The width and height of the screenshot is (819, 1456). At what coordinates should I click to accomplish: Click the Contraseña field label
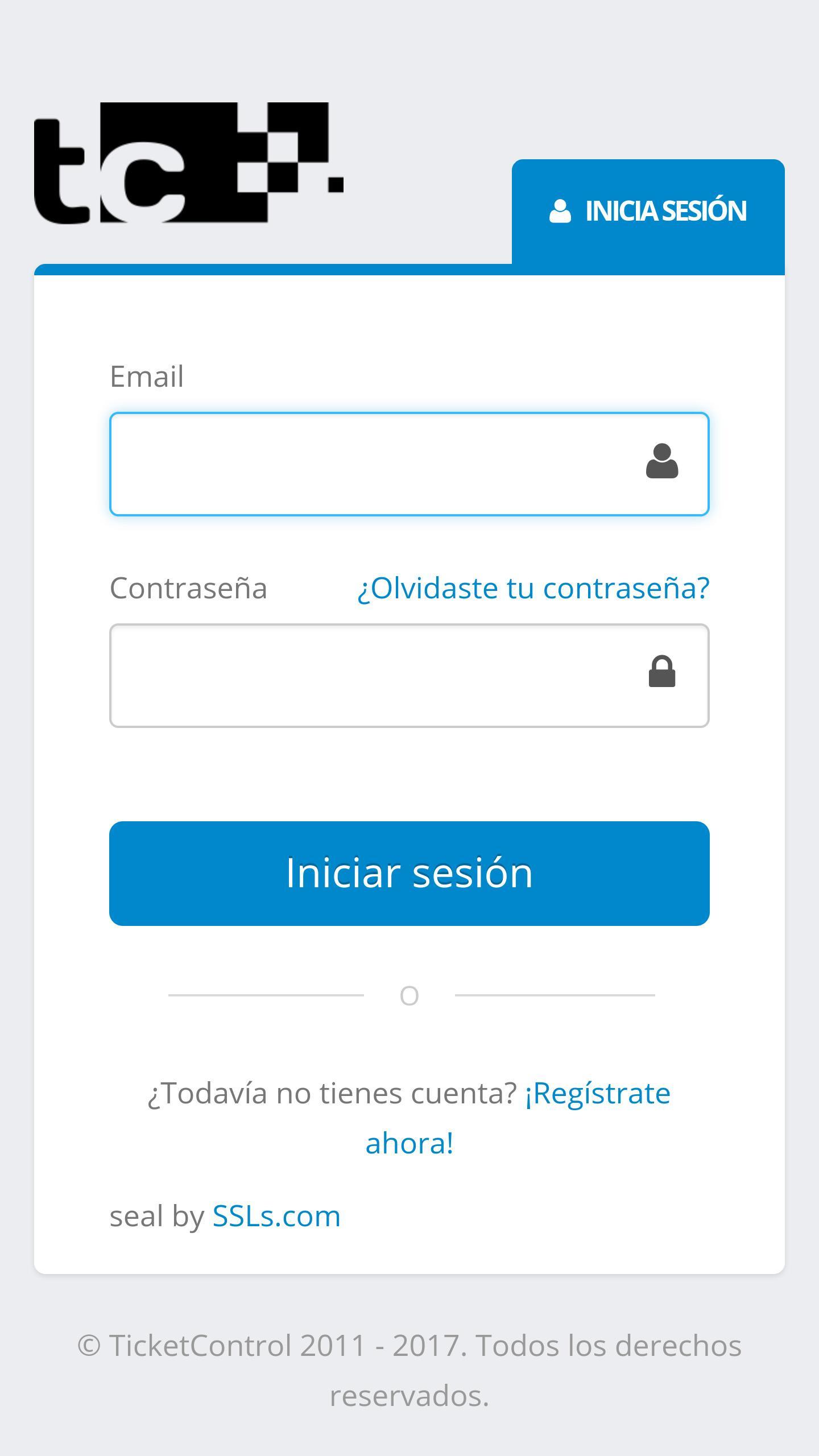189,589
